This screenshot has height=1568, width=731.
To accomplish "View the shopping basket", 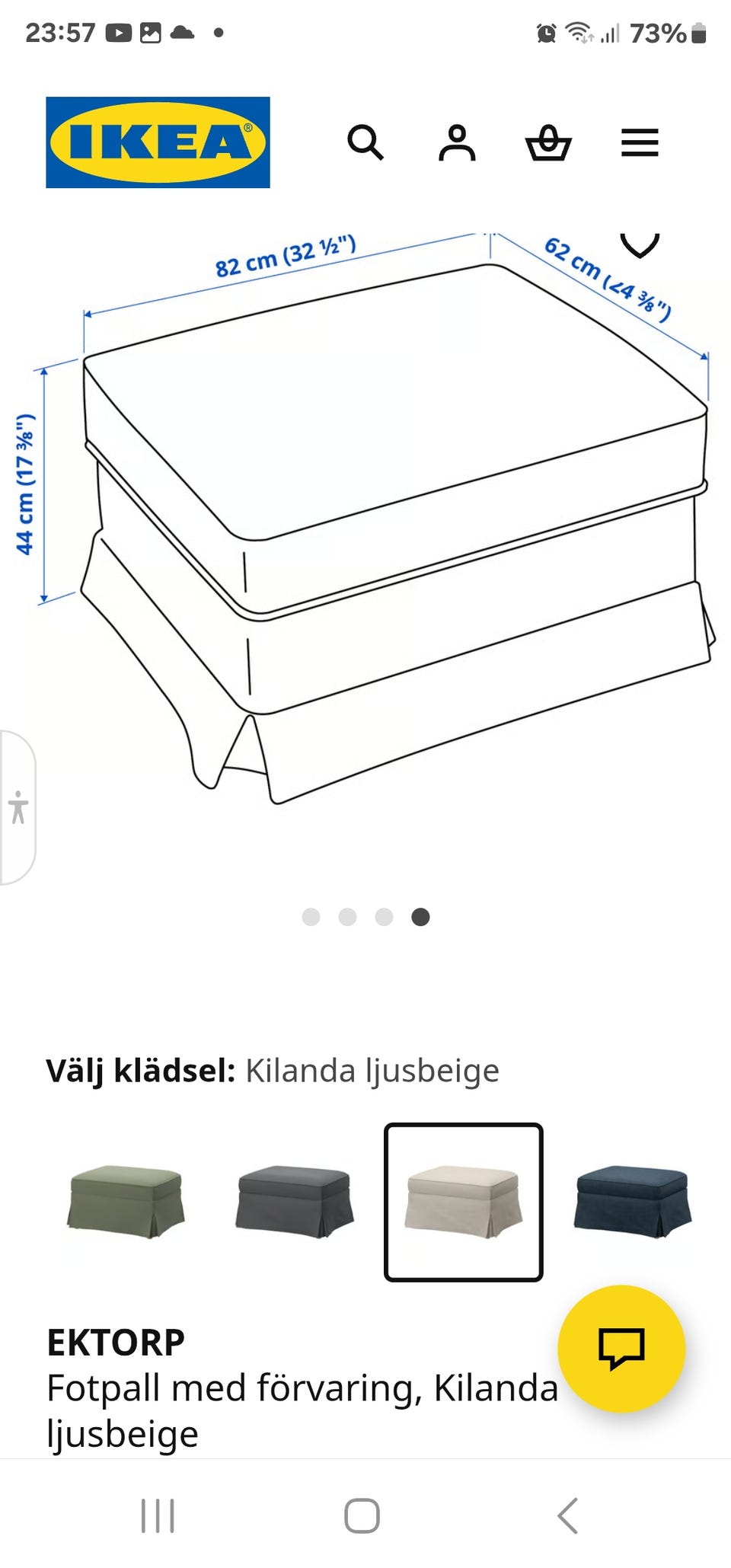I will (550, 143).
